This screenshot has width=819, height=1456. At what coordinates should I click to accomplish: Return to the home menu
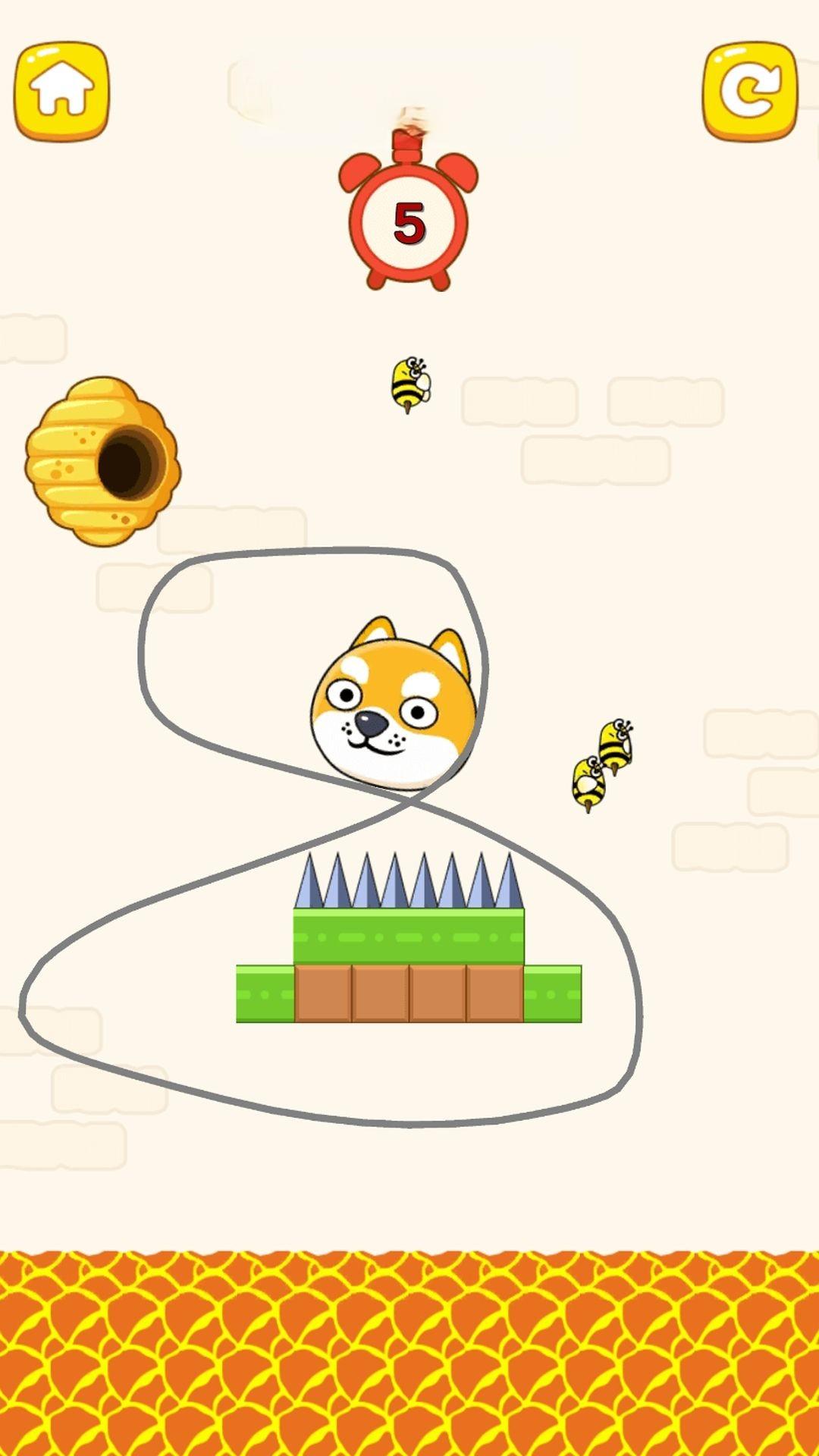pos(61,91)
